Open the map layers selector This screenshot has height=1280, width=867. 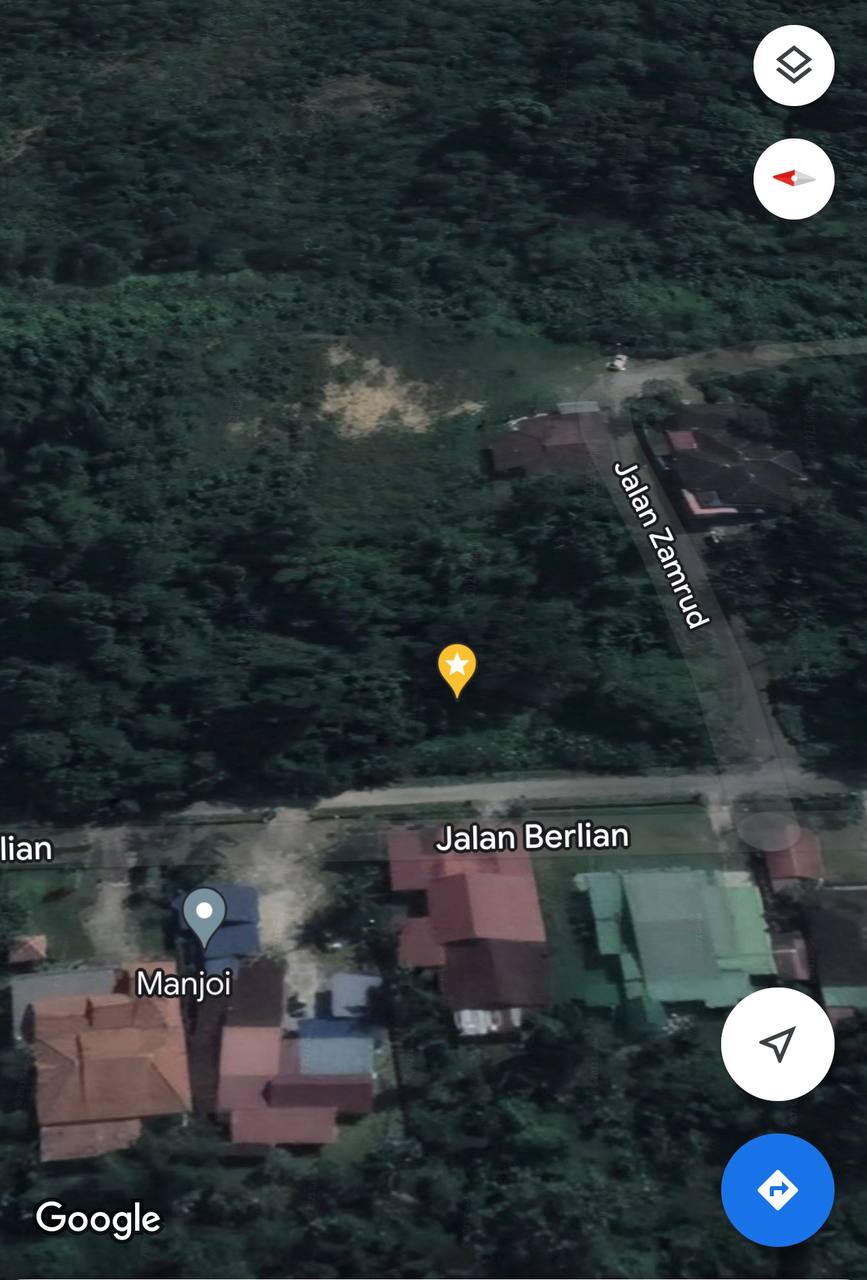793,66
